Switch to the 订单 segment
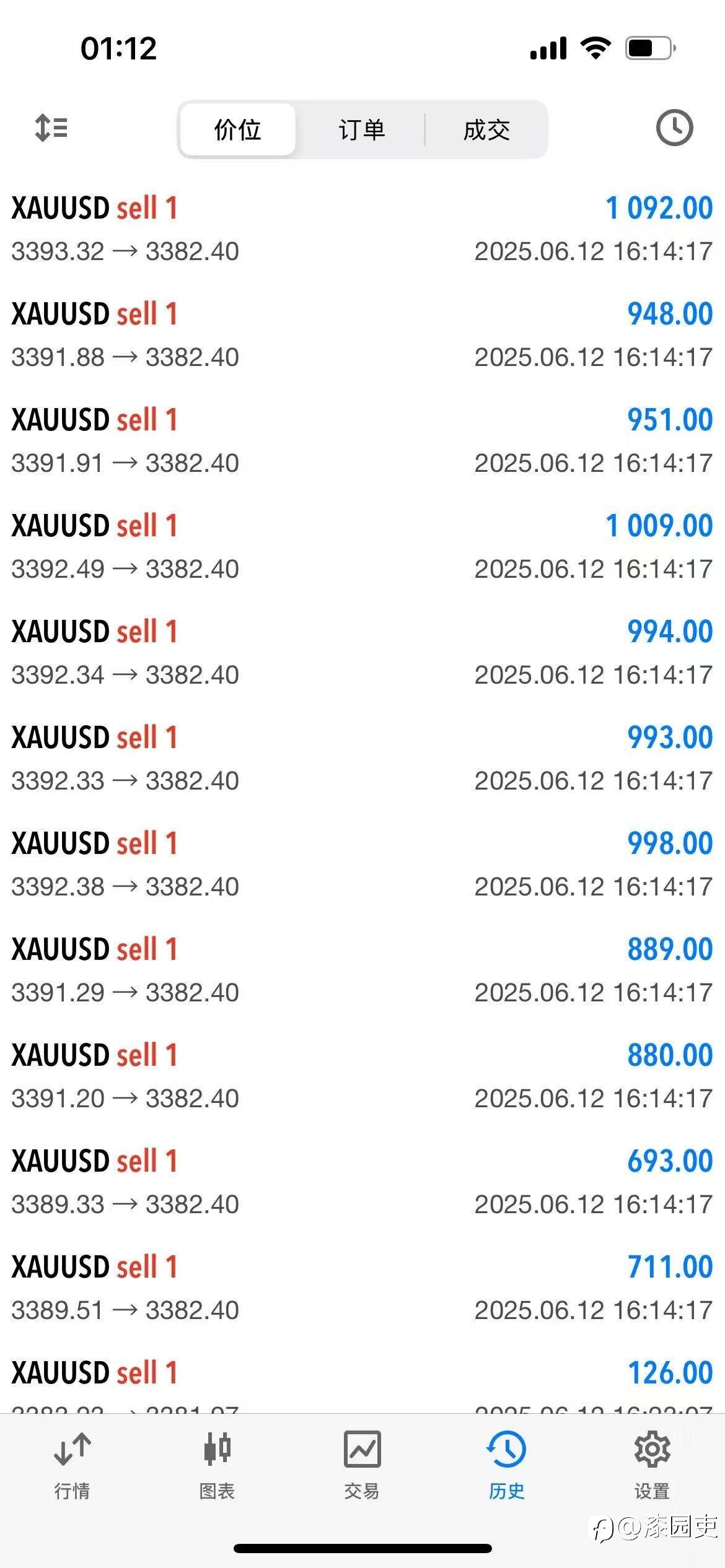 [x=362, y=129]
